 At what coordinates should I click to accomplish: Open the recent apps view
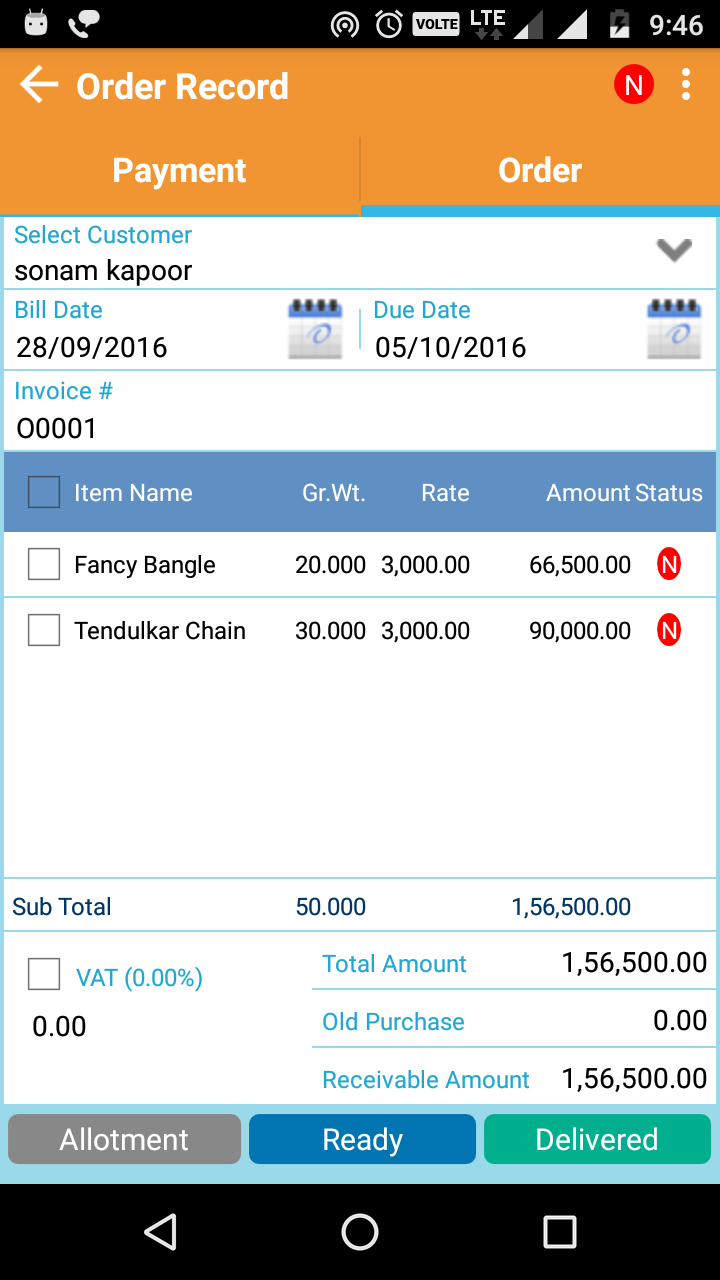click(x=559, y=1232)
